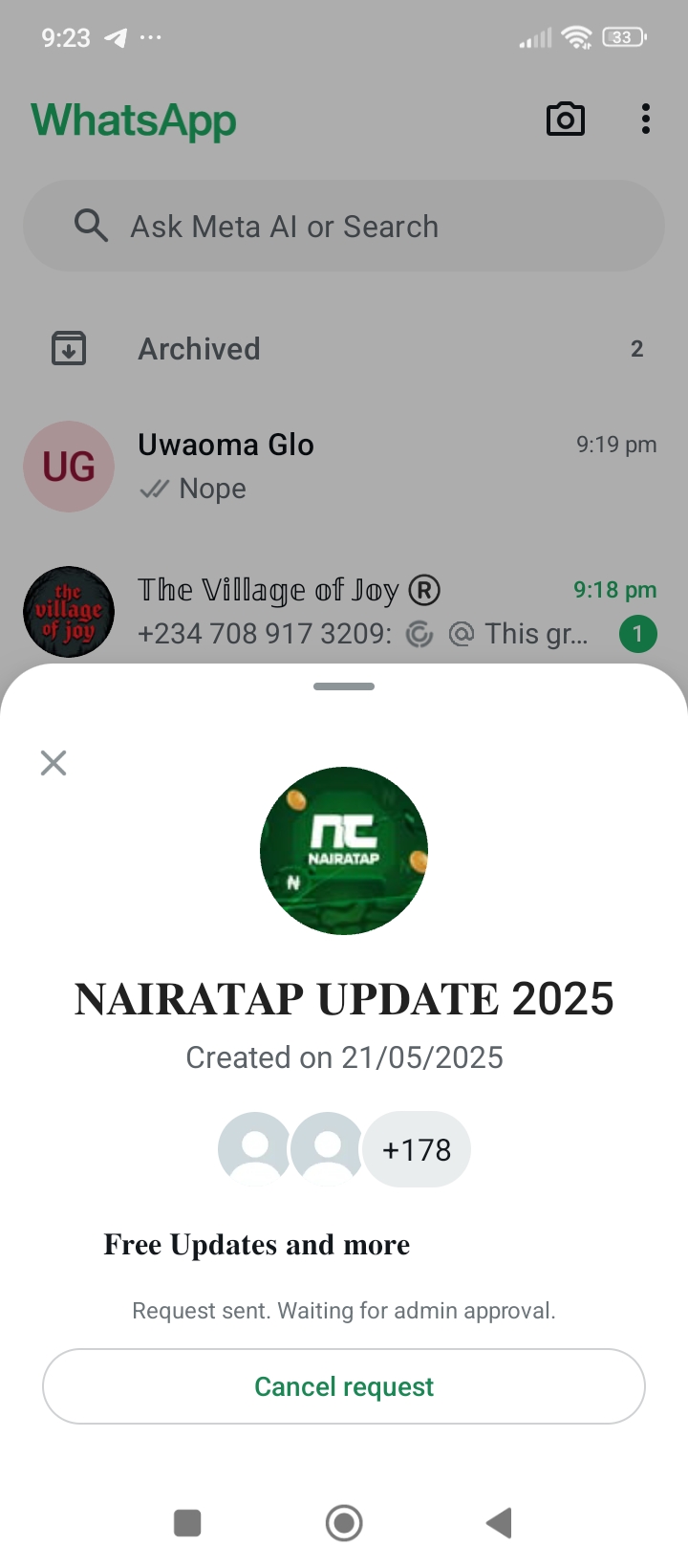Cancel the group join request
688x1568 pixels.
coord(344,1386)
